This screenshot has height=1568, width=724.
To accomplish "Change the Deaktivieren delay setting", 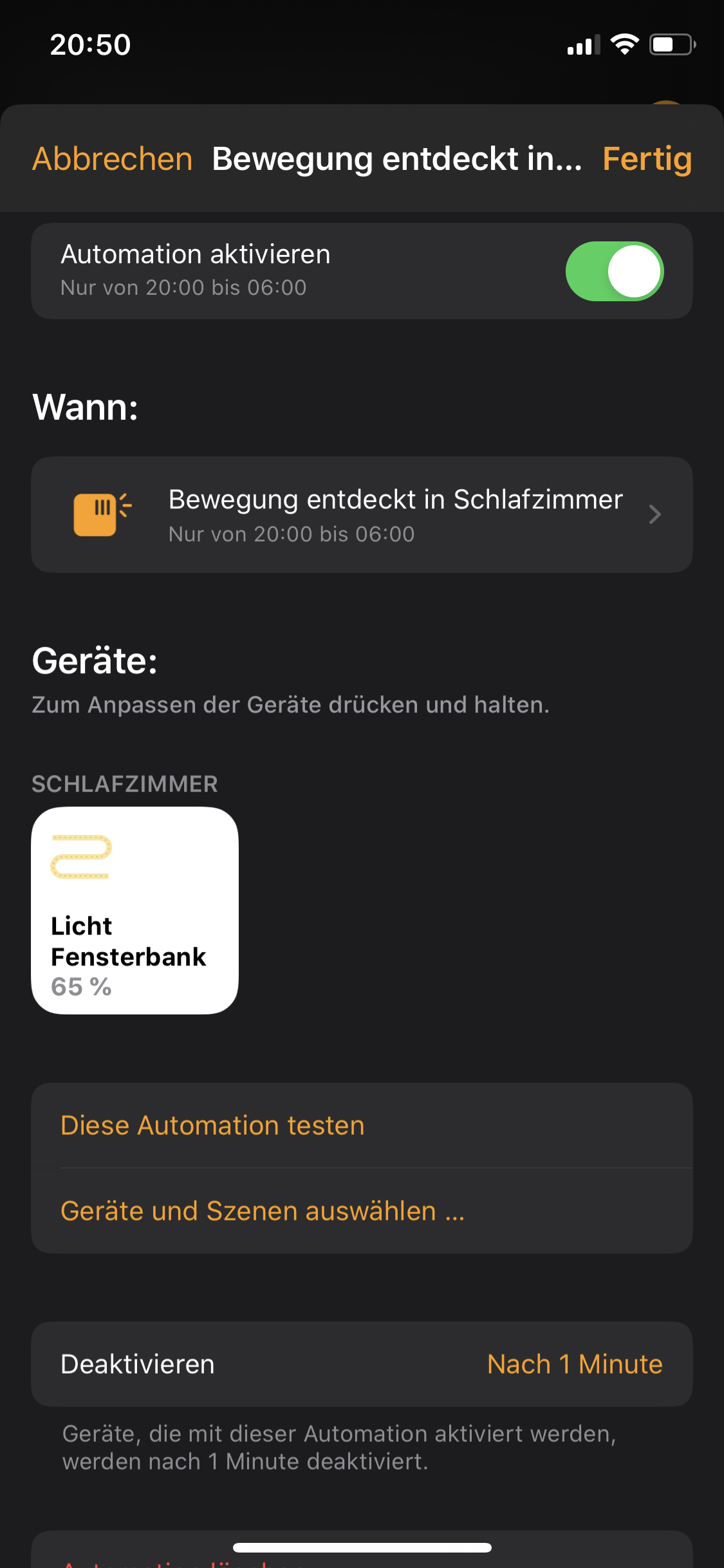I will (362, 1364).
